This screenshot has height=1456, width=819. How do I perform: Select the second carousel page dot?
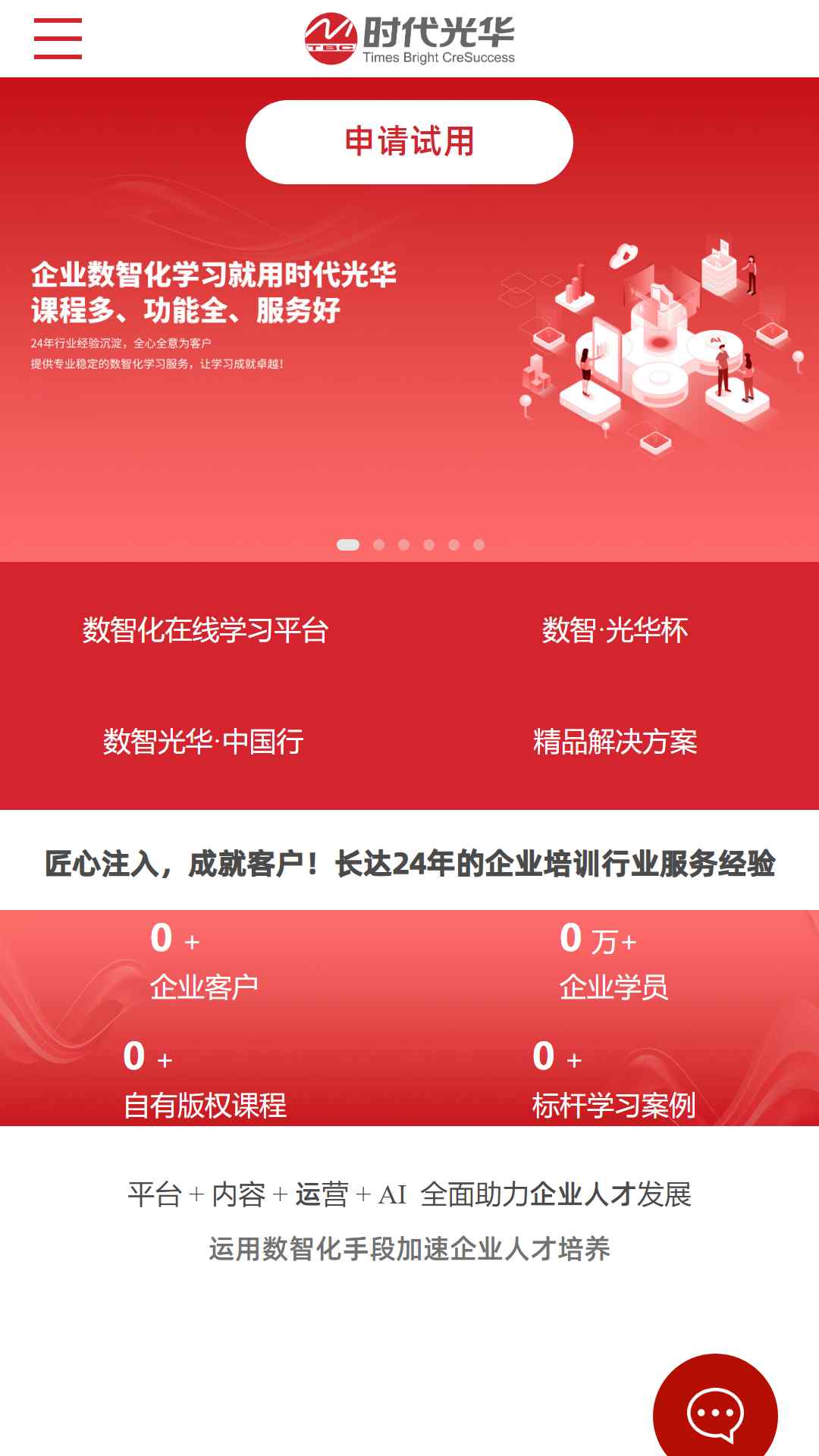point(379,544)
